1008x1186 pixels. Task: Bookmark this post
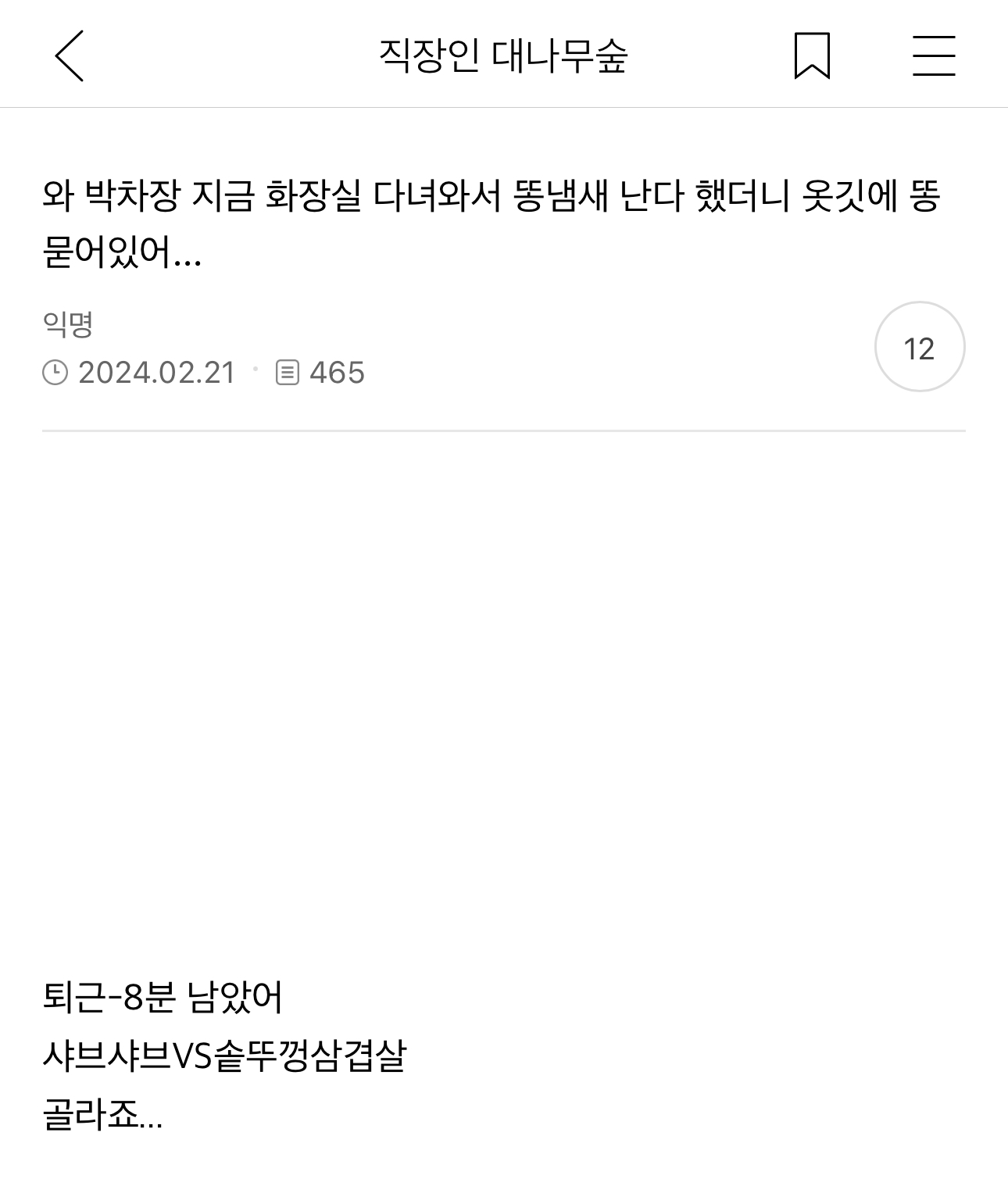point(812,56)
